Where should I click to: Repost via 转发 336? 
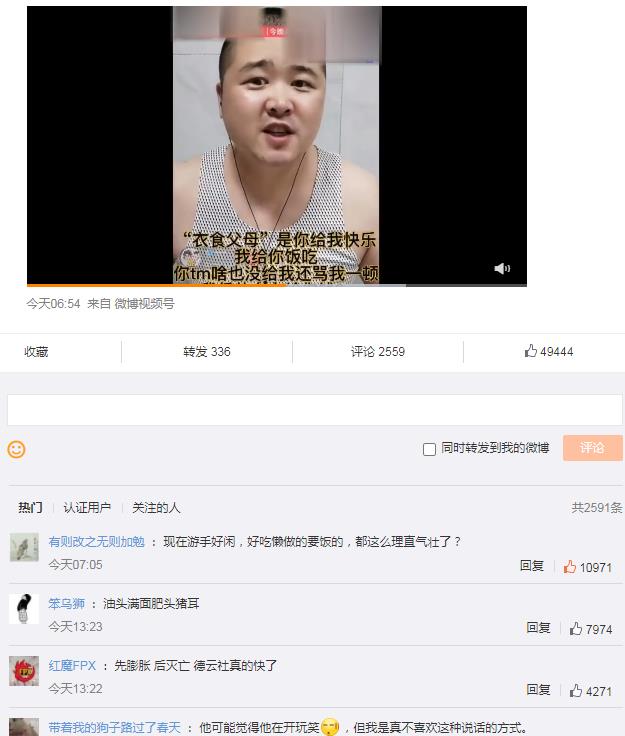pyautogui.click(x=207, y=352)
